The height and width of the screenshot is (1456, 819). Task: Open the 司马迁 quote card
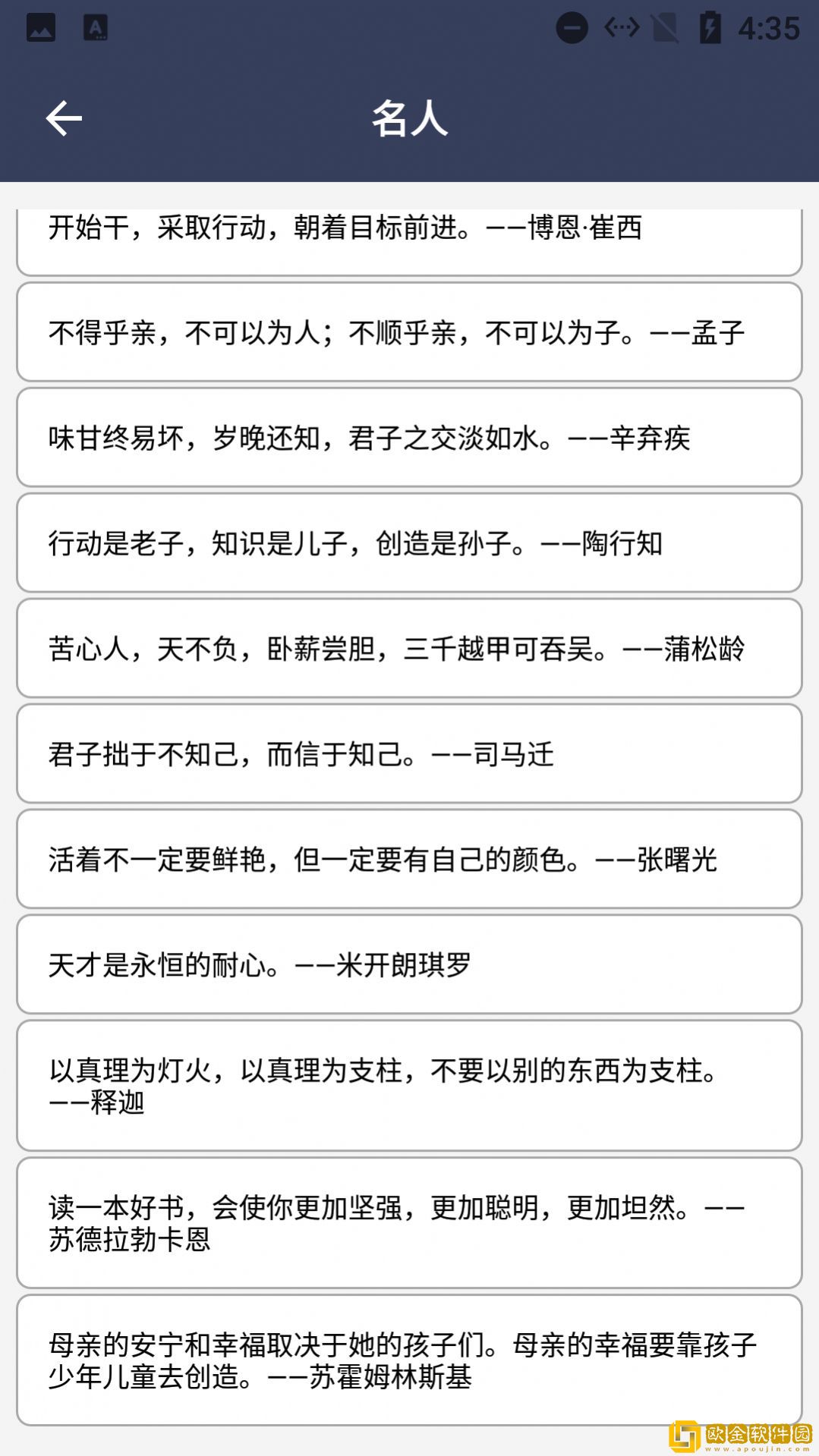[x=409, y=754]
